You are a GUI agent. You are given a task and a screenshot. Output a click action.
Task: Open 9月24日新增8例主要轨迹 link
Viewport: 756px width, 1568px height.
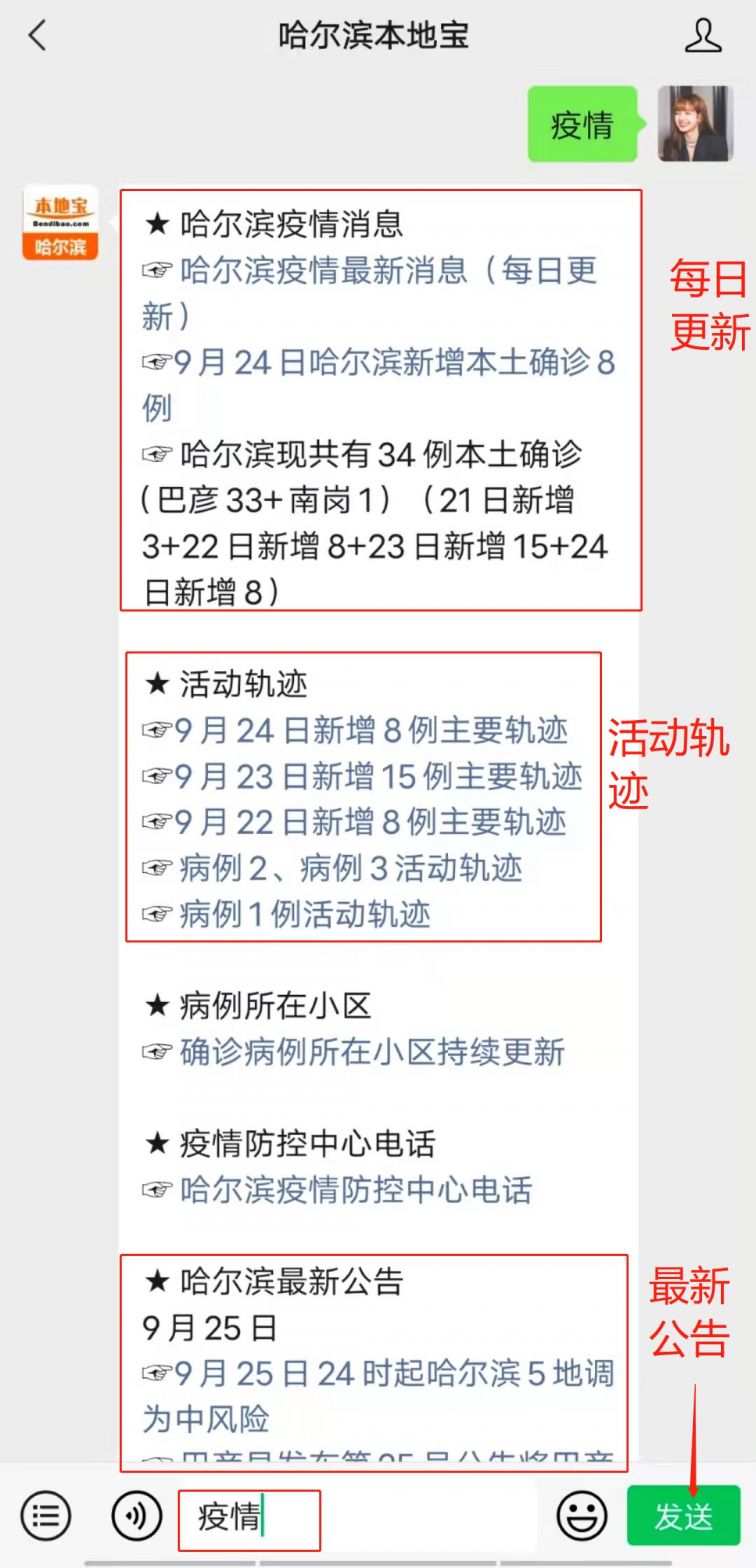pyautogui.click(x=371, y=731)
